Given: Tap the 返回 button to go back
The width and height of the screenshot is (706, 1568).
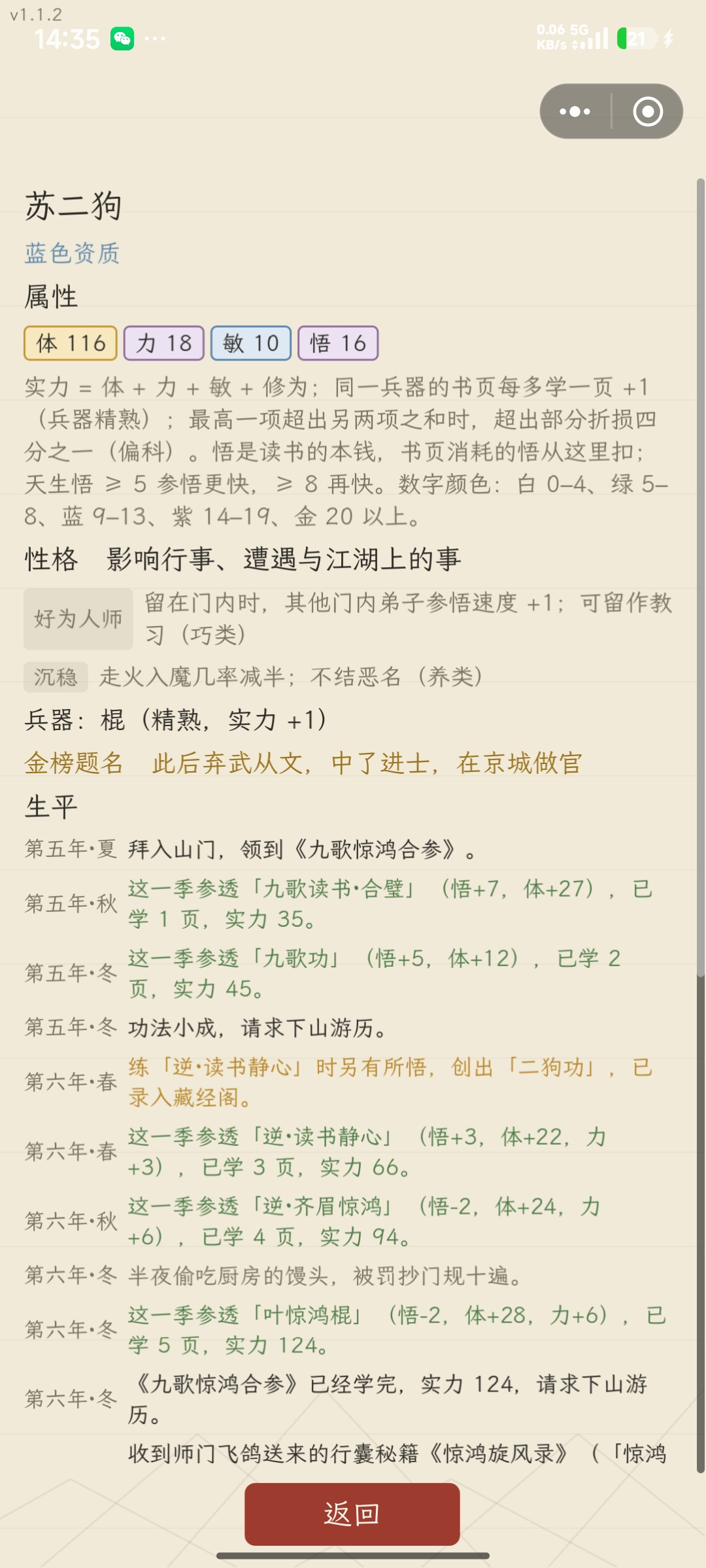Looking at the screenshot, I should point(352,1514).
